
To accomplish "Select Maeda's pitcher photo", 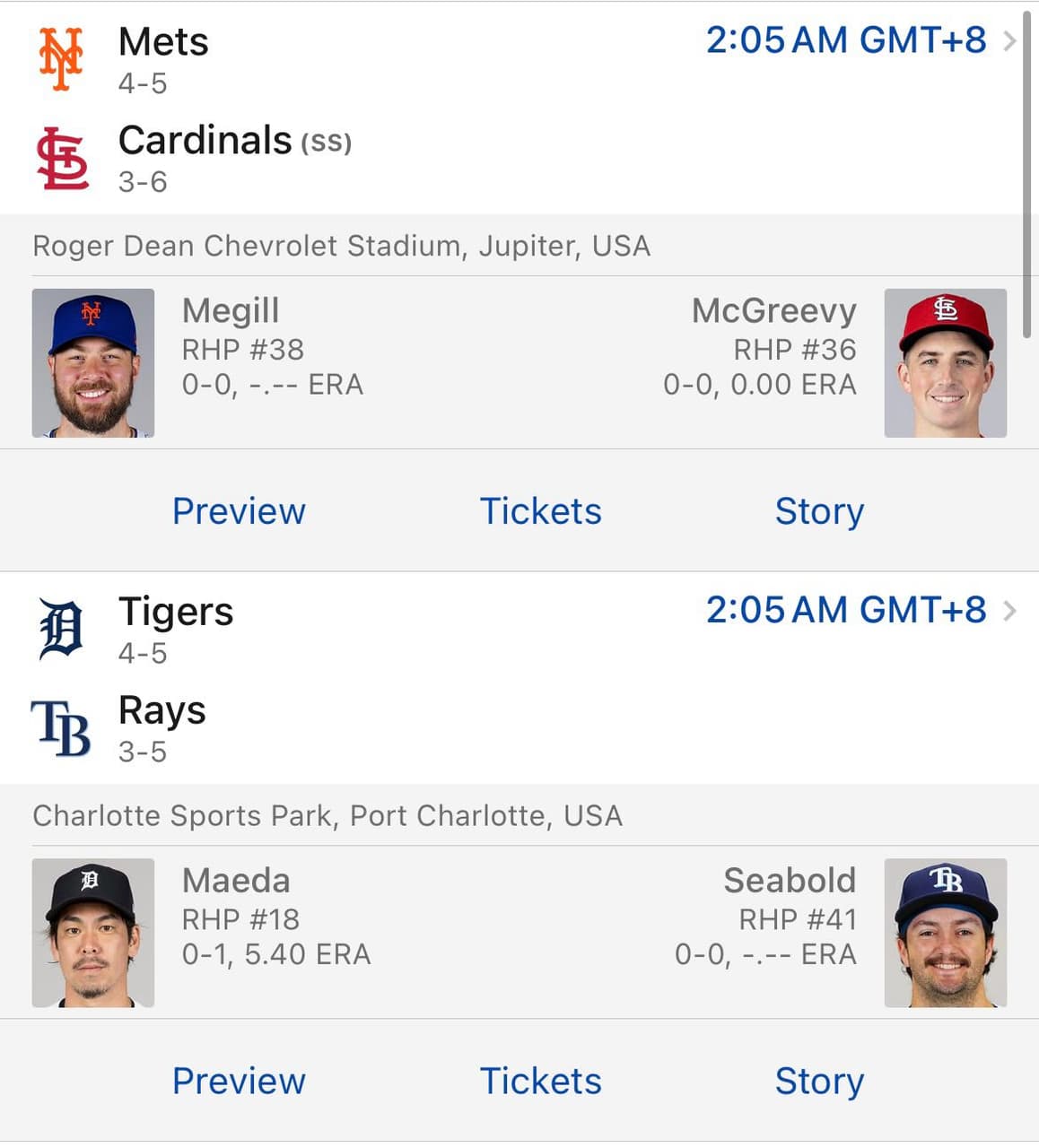I will point(93,932).
